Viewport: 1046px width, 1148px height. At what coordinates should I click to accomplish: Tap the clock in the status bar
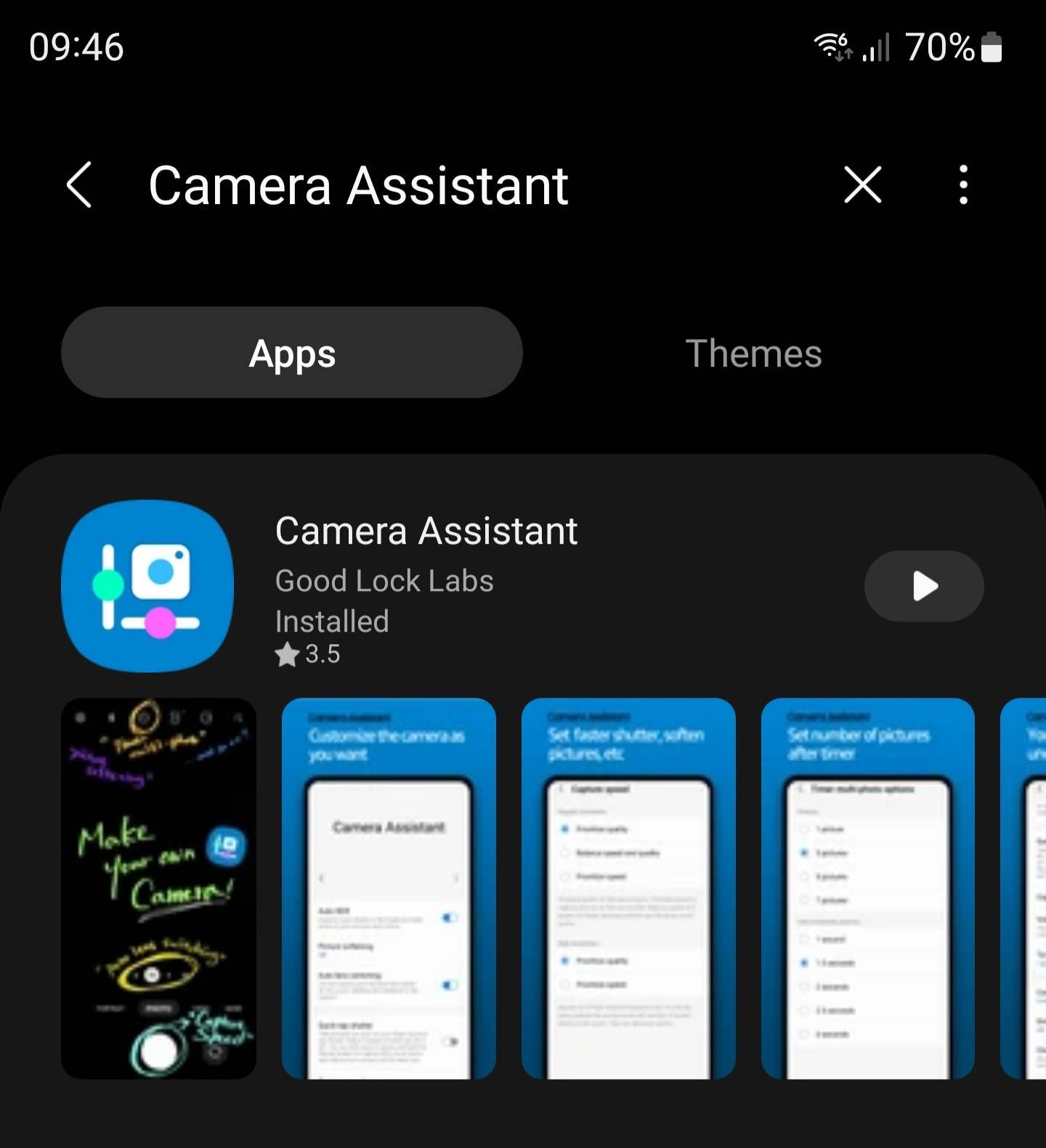tap(77, 46)
